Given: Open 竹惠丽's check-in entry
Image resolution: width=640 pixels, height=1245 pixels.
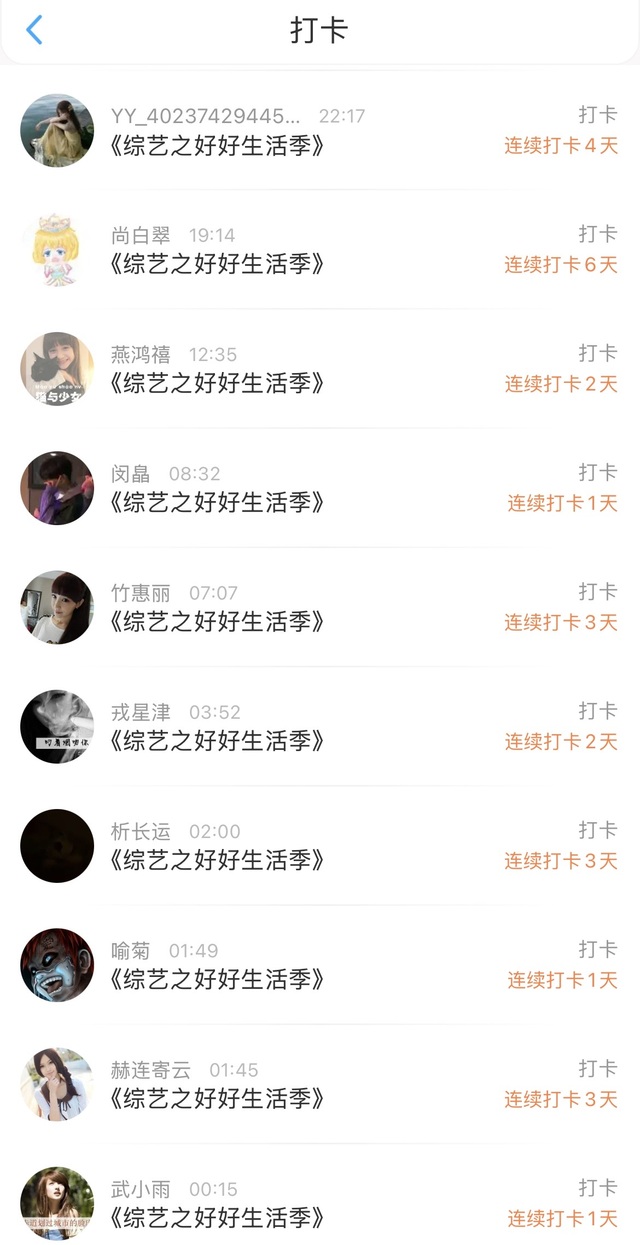Looking at the screenshot, I should [x=320, y=607].
